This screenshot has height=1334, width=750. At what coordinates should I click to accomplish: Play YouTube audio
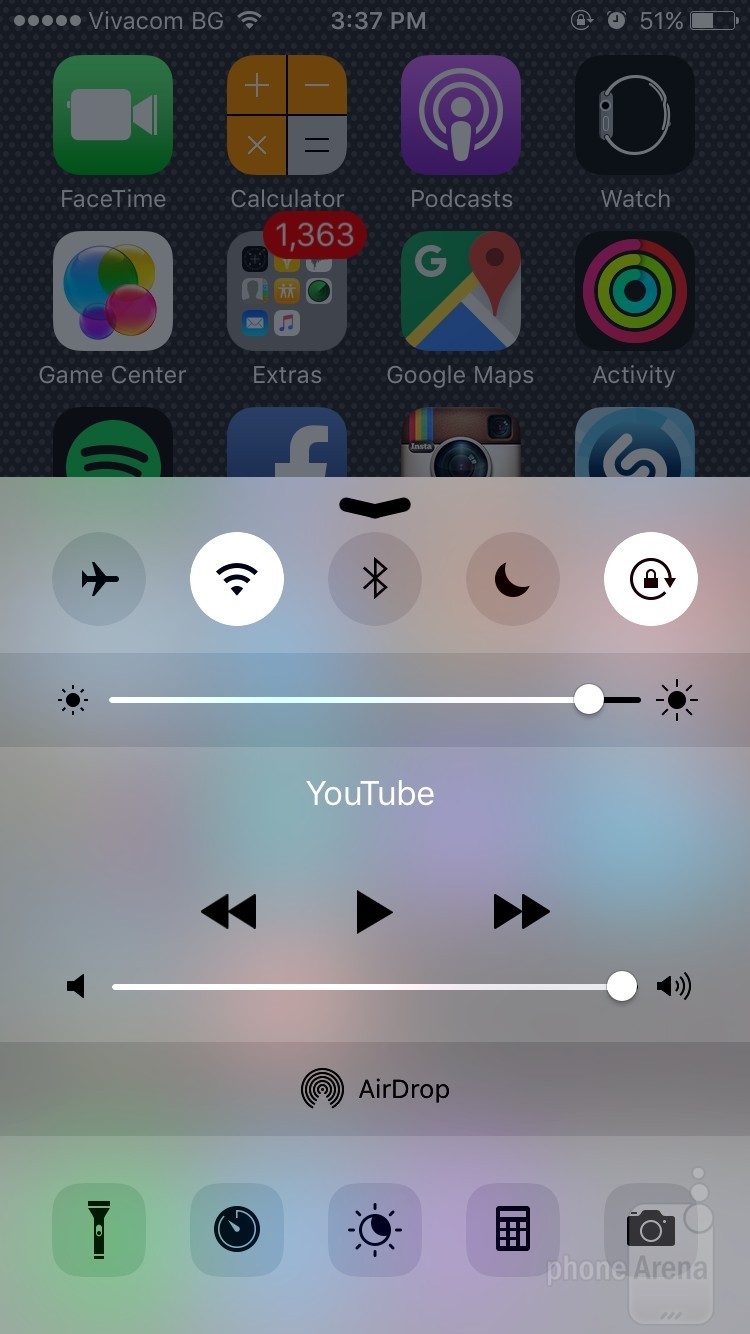tap(374, 912)
